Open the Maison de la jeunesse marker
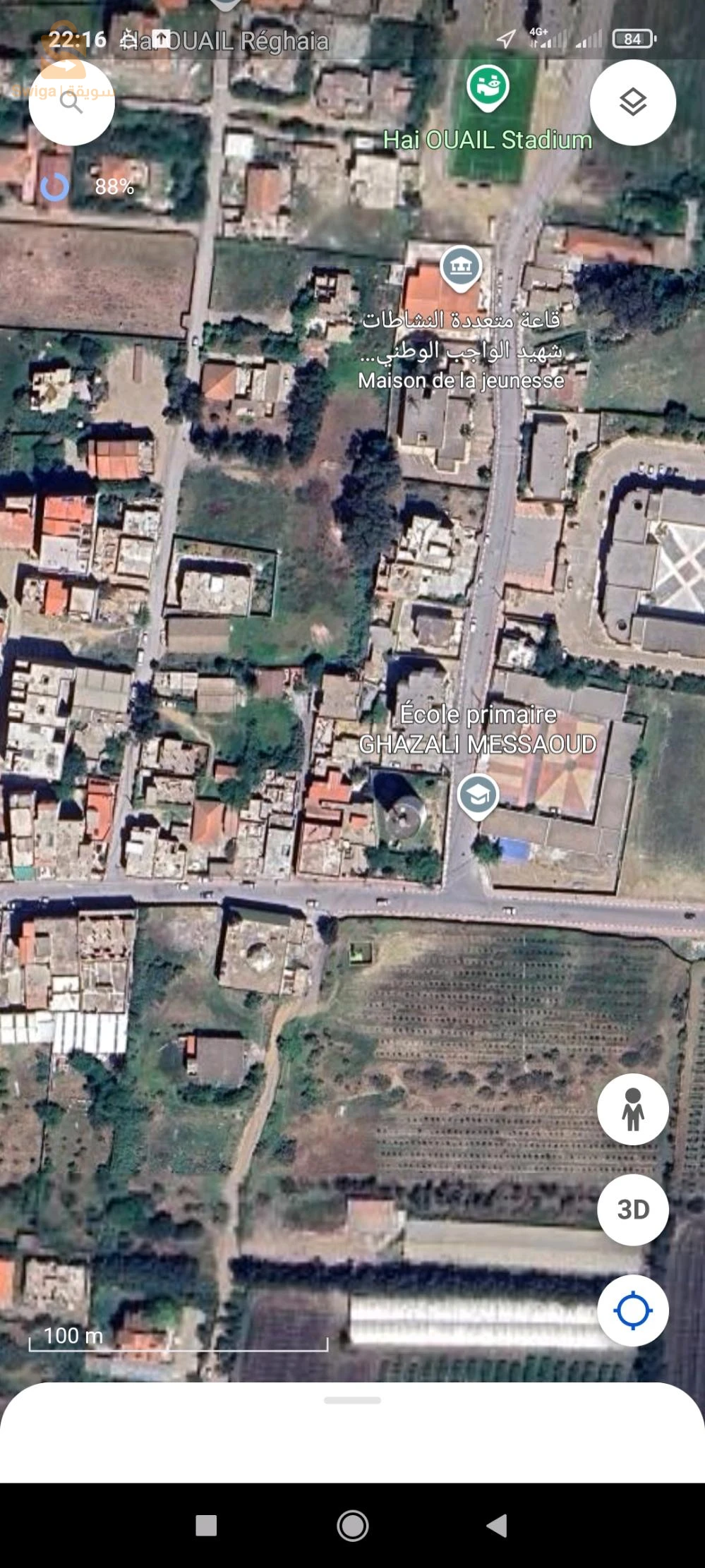Image resolution: width=705 pixels, height=1568 pixels. (x=461, y=267)
